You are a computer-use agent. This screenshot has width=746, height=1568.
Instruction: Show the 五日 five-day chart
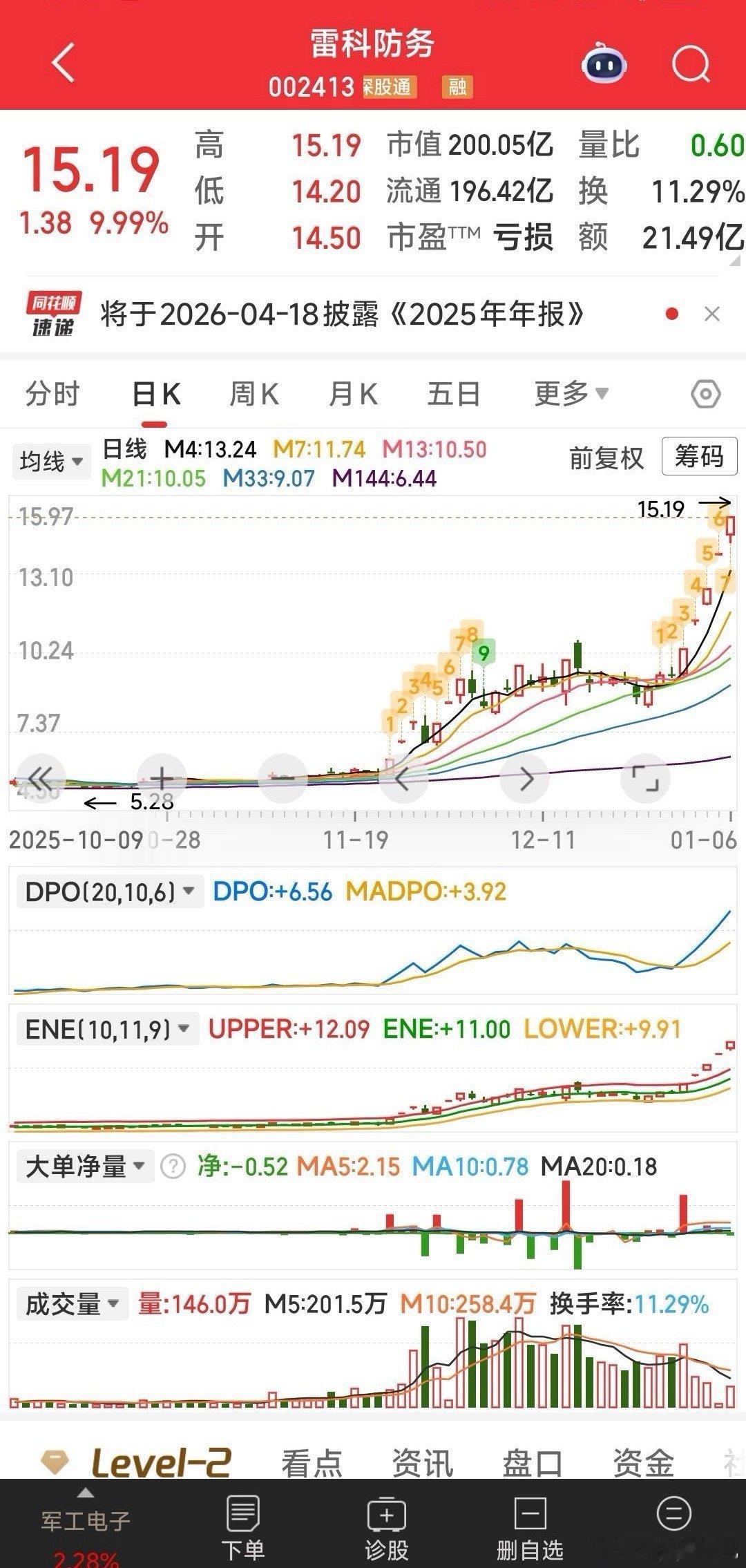coord(453,395)
